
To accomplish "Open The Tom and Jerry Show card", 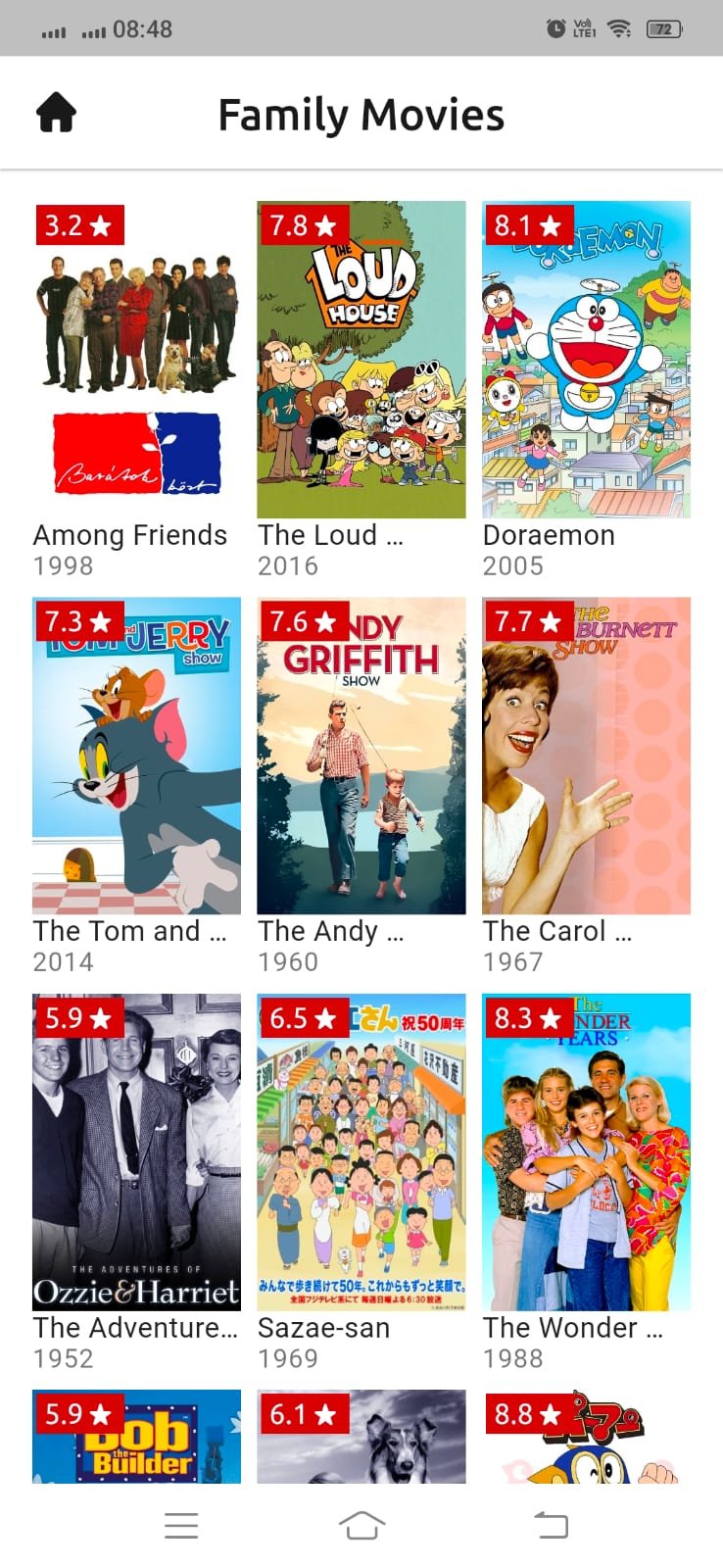I will click(136, 756).
